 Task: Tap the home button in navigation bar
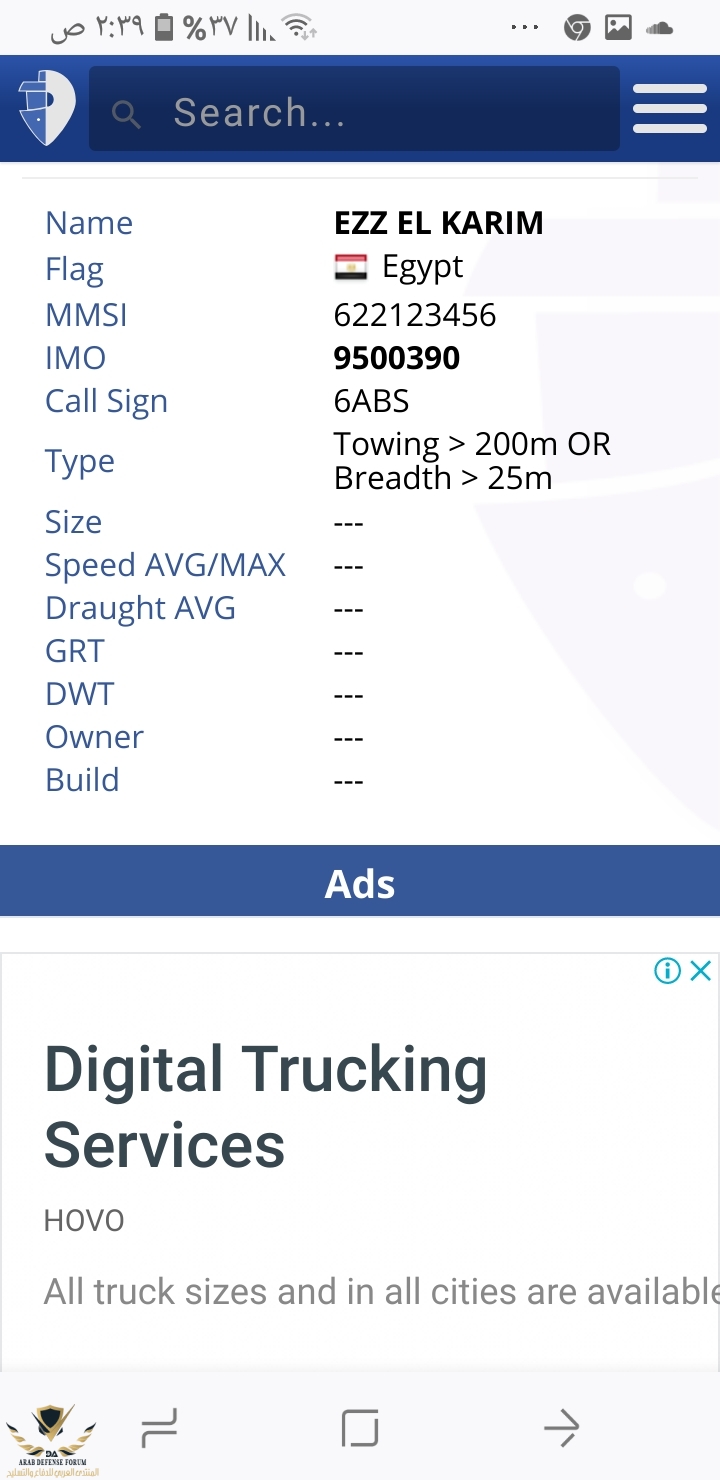360,1427
